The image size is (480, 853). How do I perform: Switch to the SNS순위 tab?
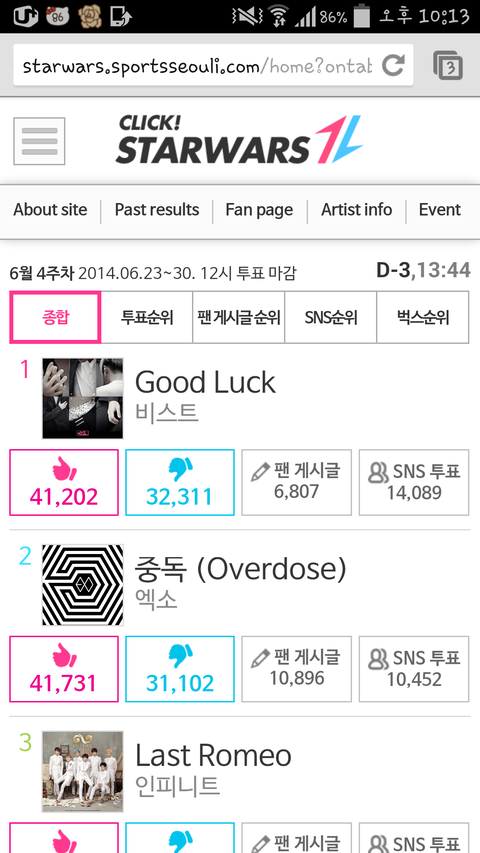tap(330, 317)
